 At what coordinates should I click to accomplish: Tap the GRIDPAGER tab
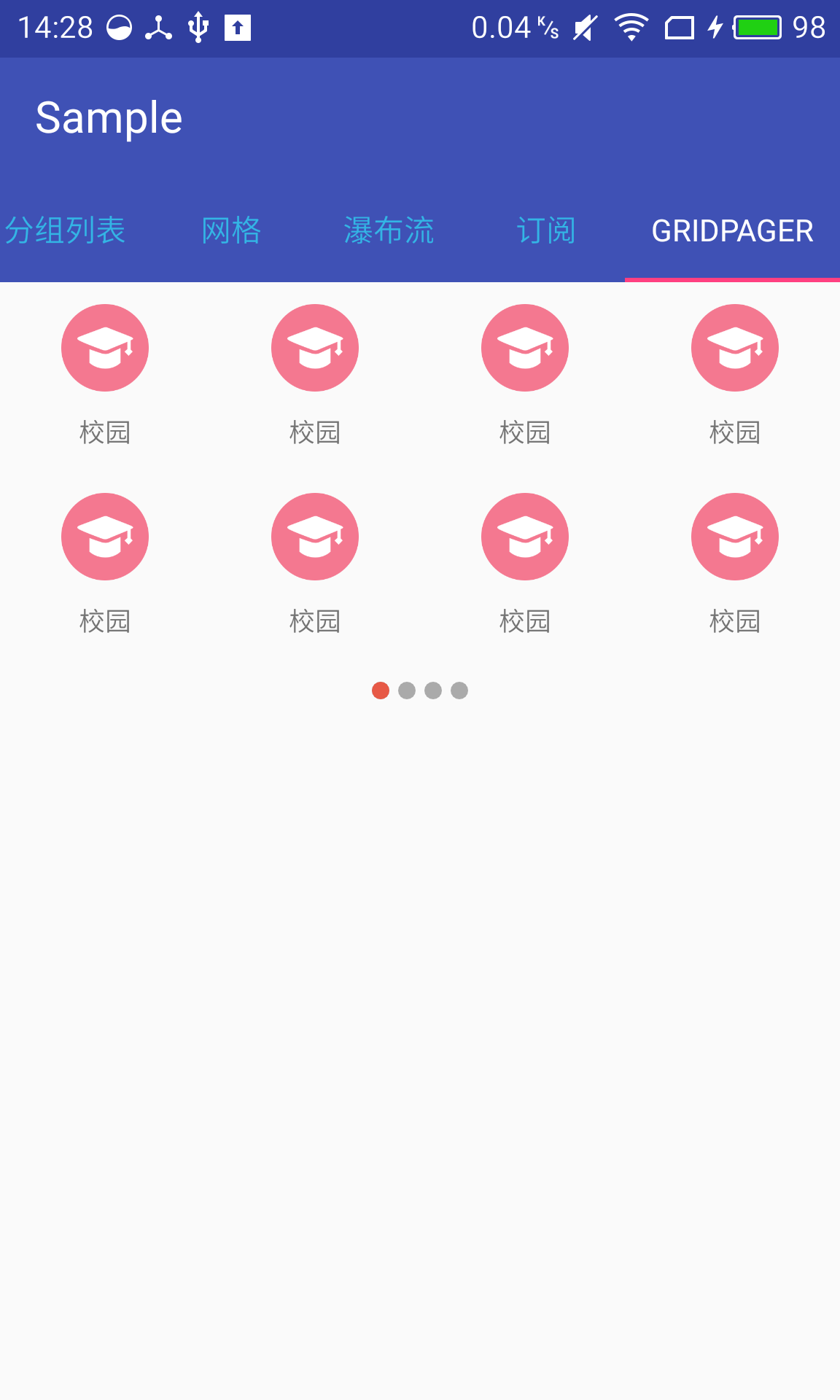click(732, 231)
